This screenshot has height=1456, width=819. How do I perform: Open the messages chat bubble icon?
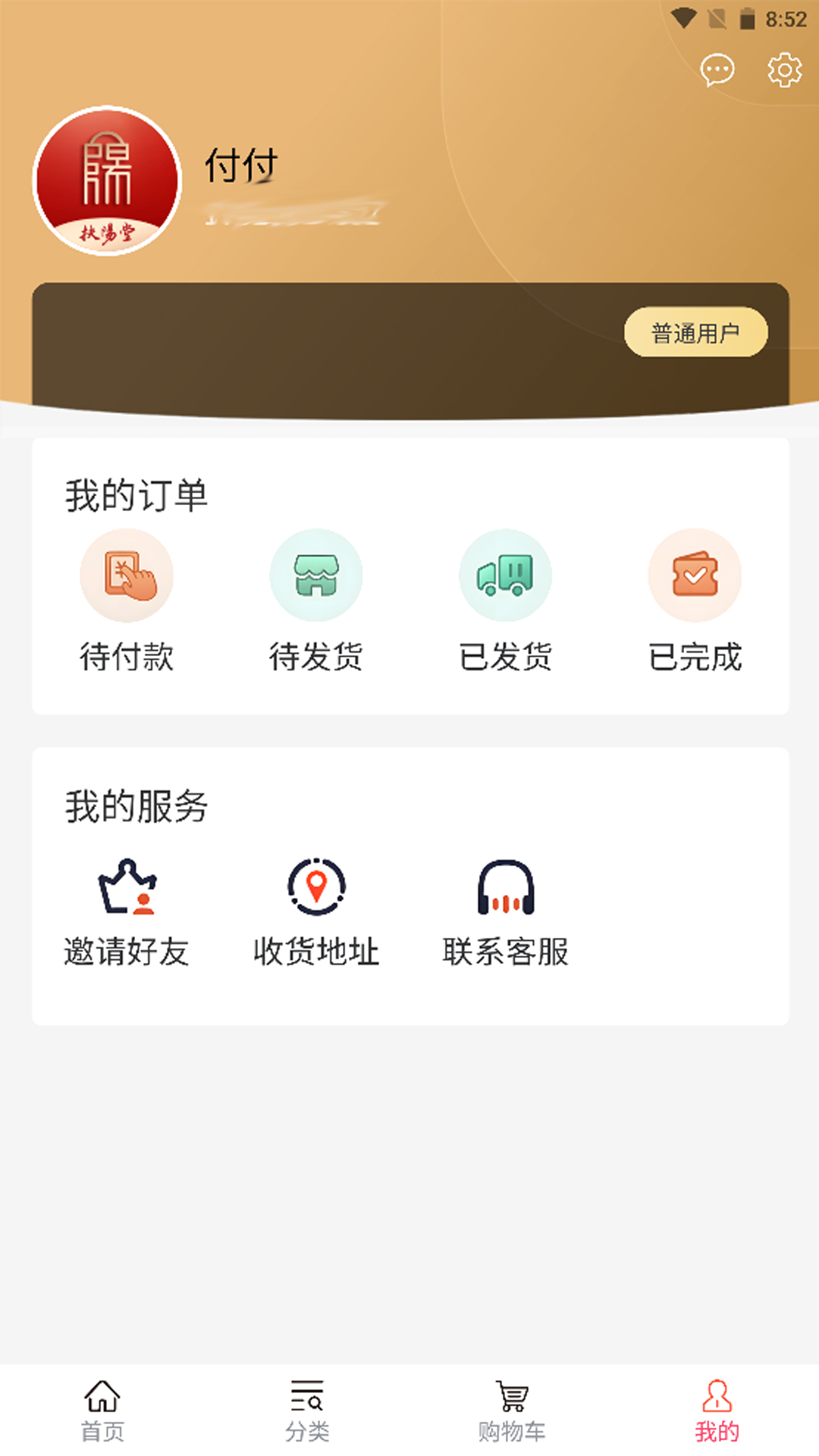click(717, 71)
